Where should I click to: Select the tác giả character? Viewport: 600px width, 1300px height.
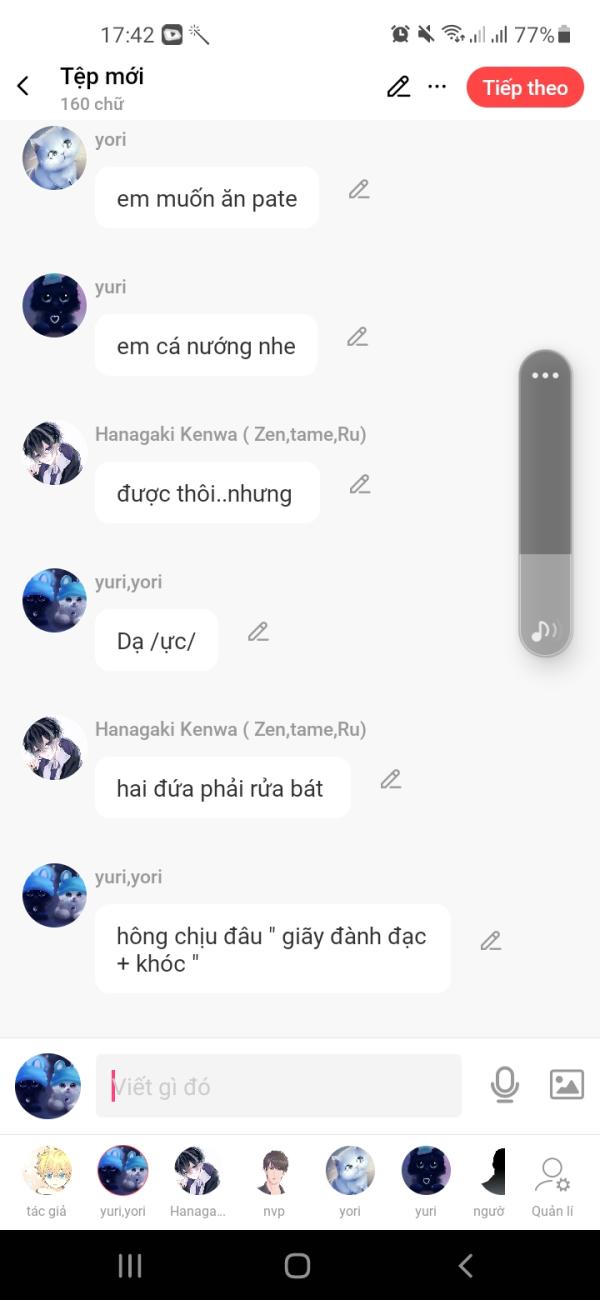(47, 1182)
